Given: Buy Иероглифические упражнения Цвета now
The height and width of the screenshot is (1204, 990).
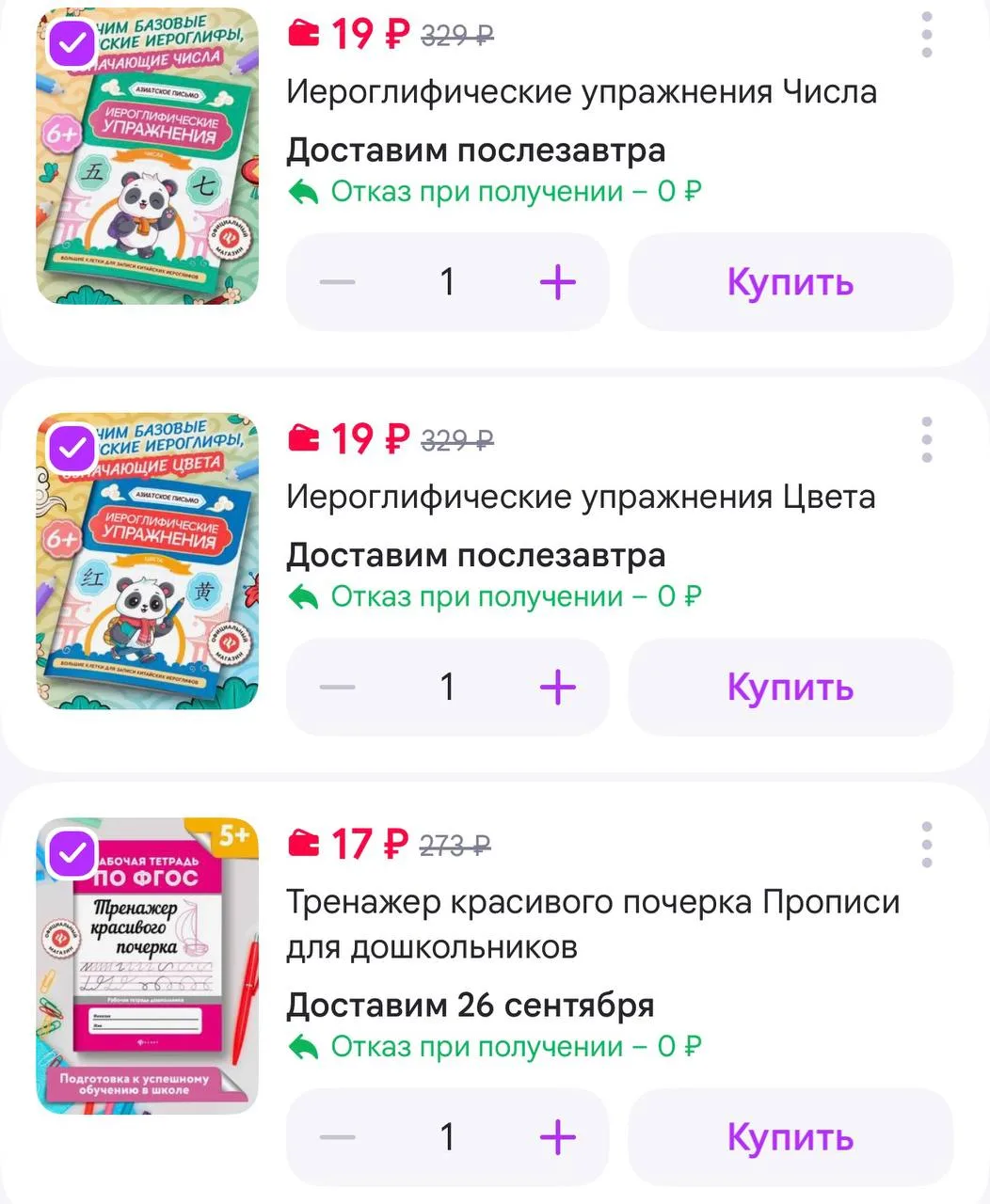Looking at the screenshot, I should tap(790, 688).
